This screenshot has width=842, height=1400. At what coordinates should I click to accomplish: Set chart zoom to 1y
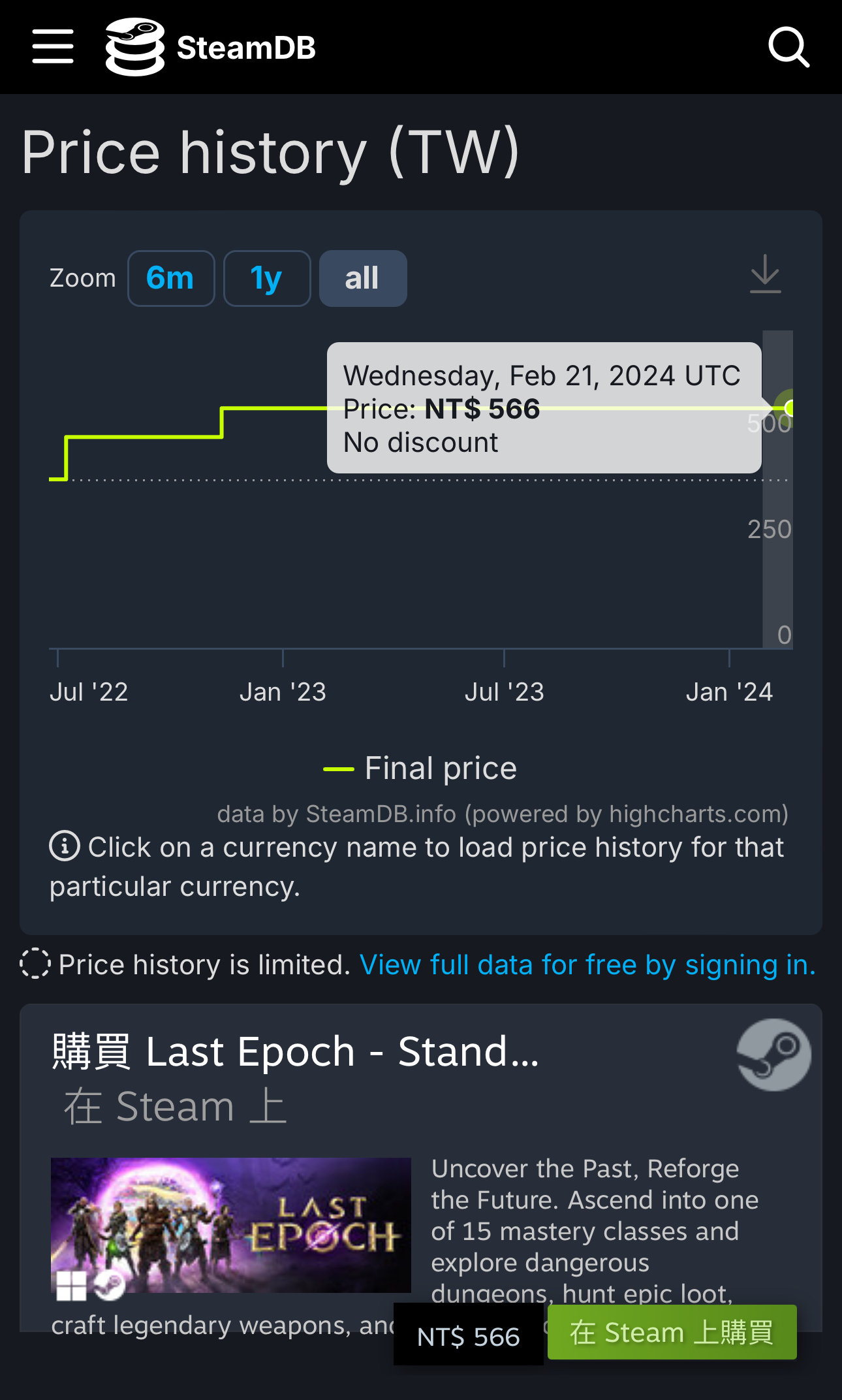(267, 278)
